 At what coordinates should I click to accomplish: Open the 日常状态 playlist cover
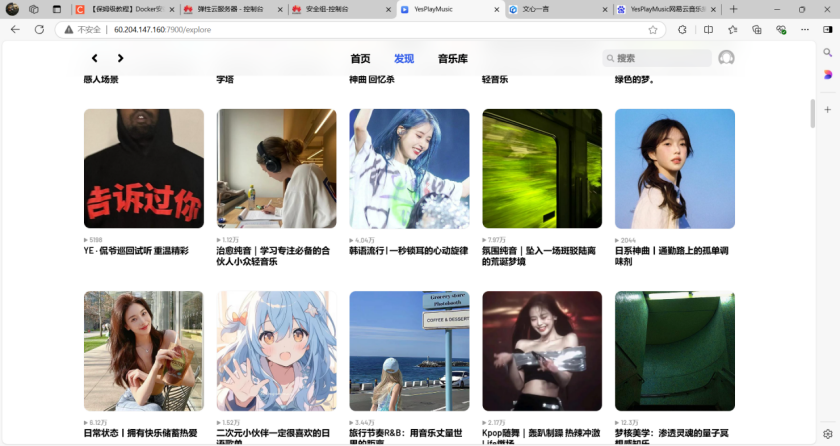point(143,350)
